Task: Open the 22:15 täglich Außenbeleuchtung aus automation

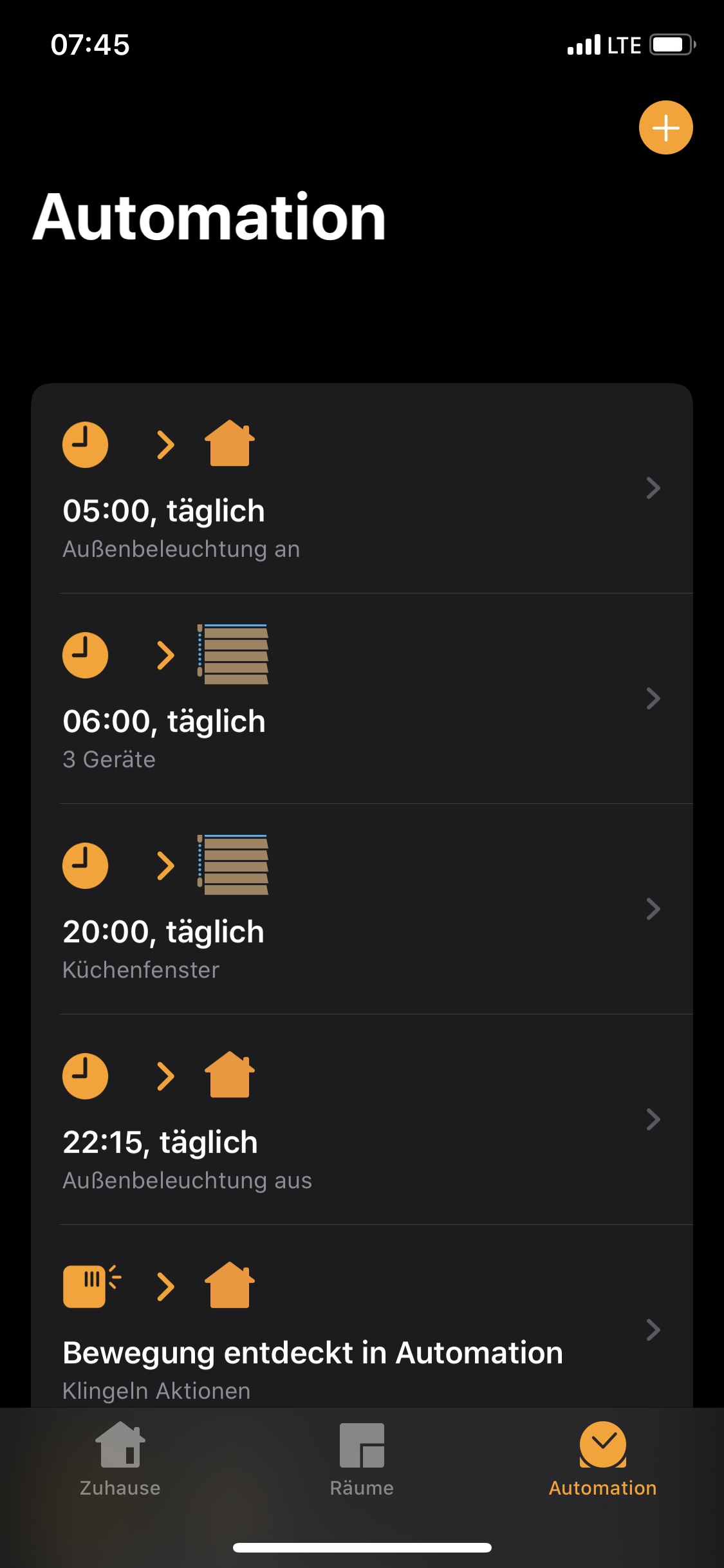Action: 360,1120
